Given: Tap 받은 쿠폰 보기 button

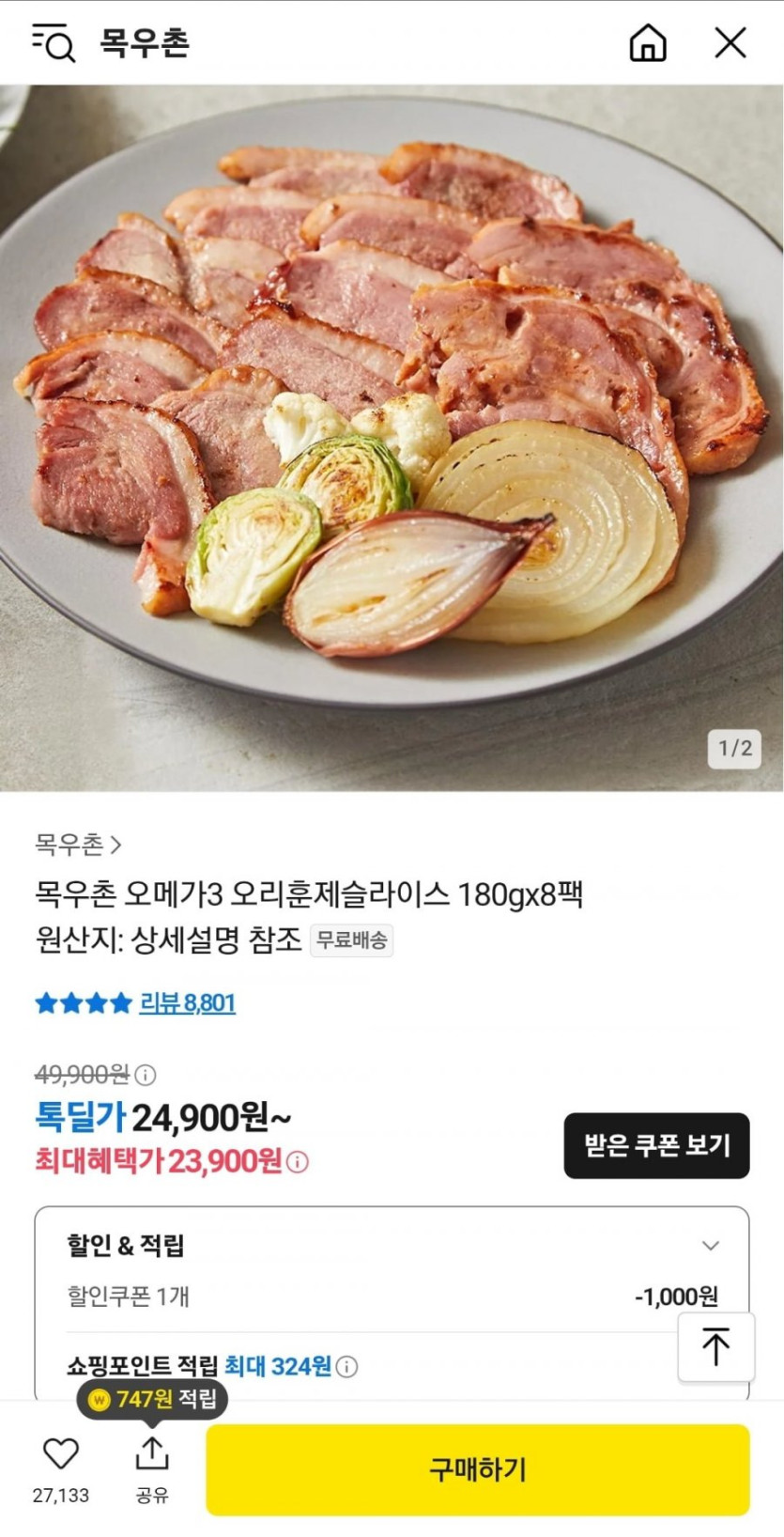Looking at the screenshot, I should [656, 1145].
